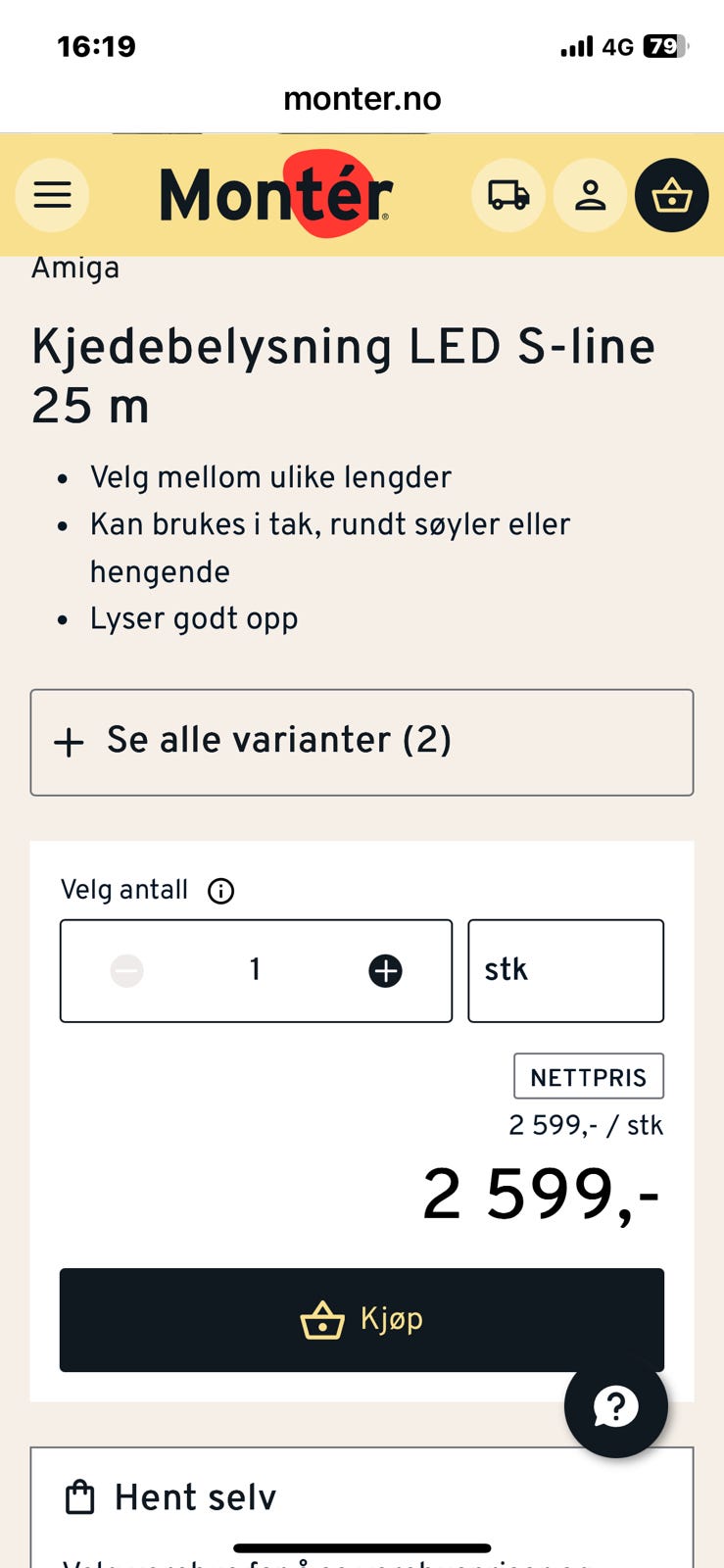The image size is (724, 1568).
Task: Increase quantity with the plus button
Action: point(385,970)
